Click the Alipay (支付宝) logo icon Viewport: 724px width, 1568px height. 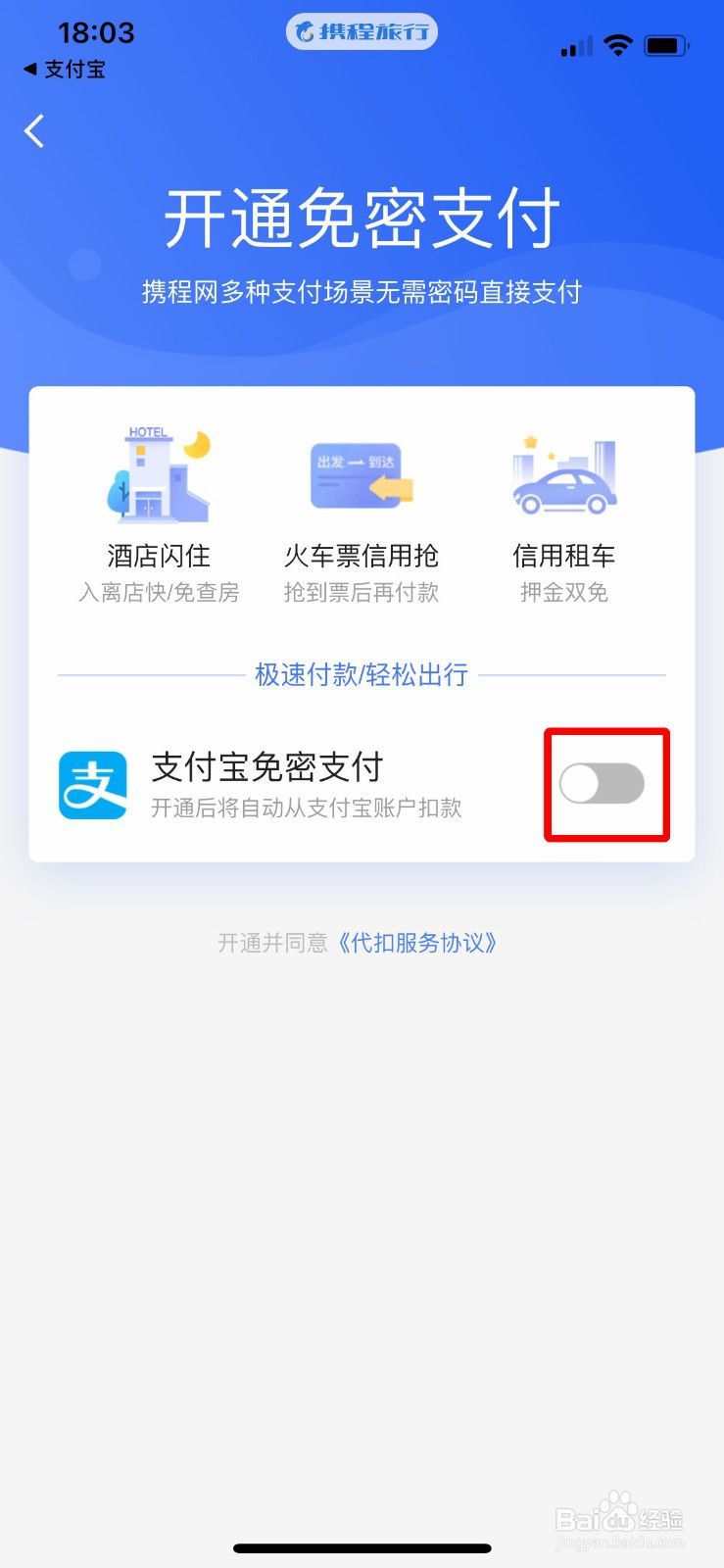click(x=92, y=784)
